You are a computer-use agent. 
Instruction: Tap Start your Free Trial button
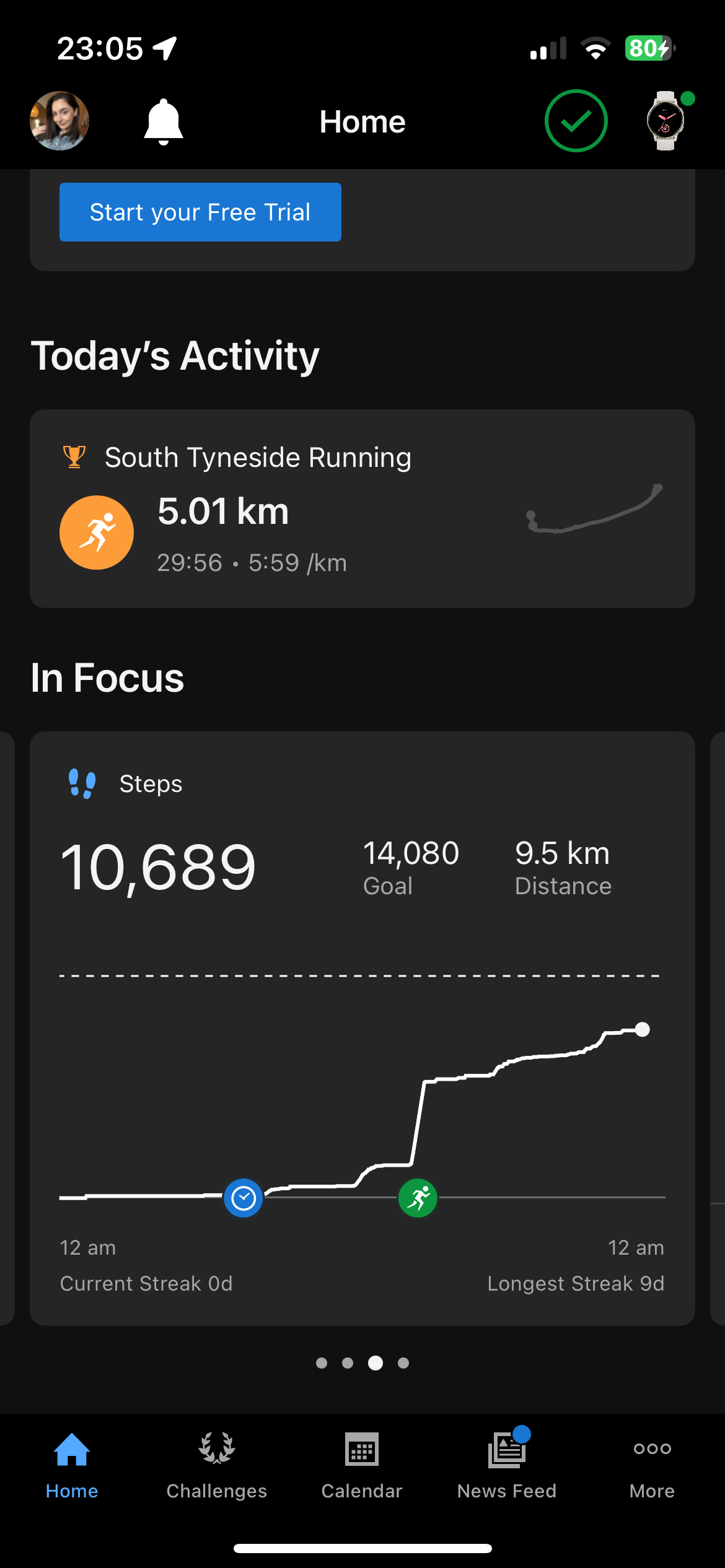click(200, 212)
